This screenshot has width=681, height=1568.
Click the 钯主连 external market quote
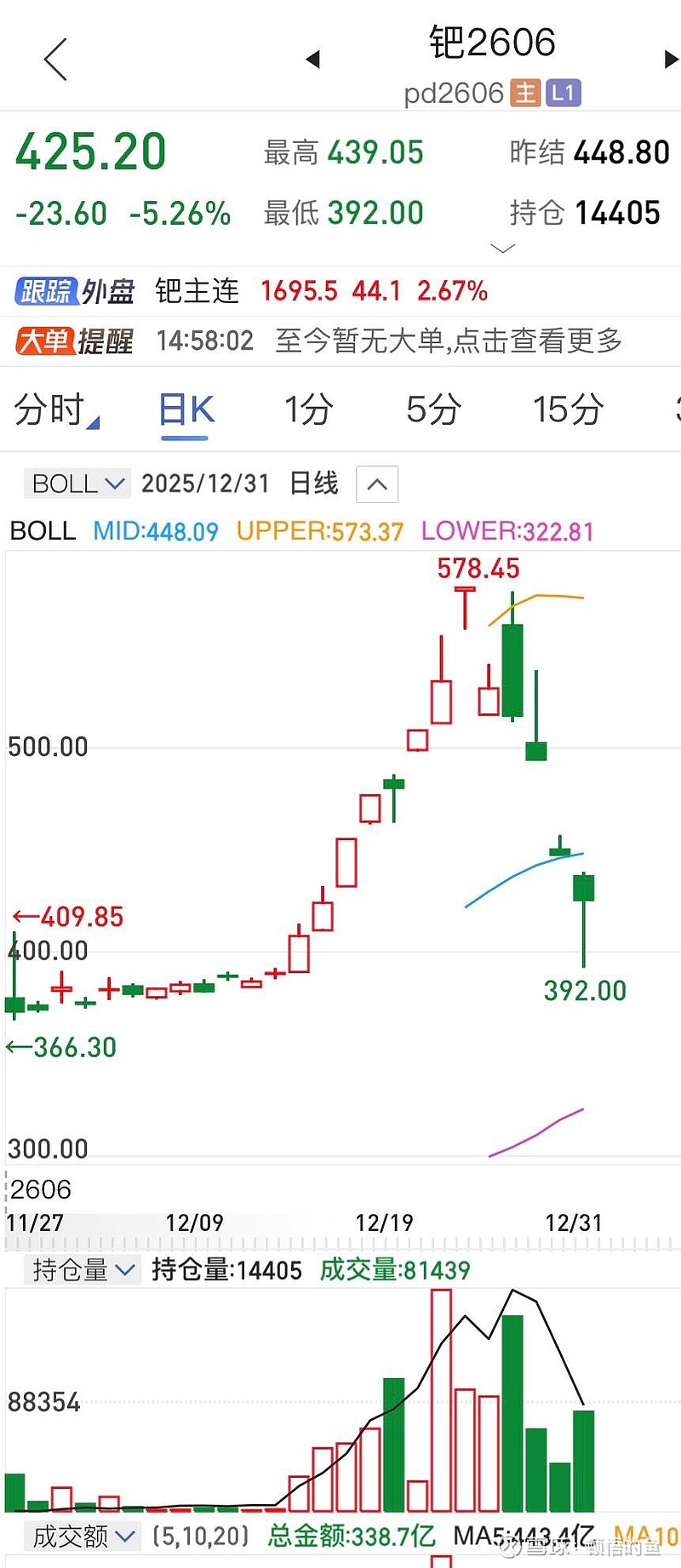[x=198, y=291]
